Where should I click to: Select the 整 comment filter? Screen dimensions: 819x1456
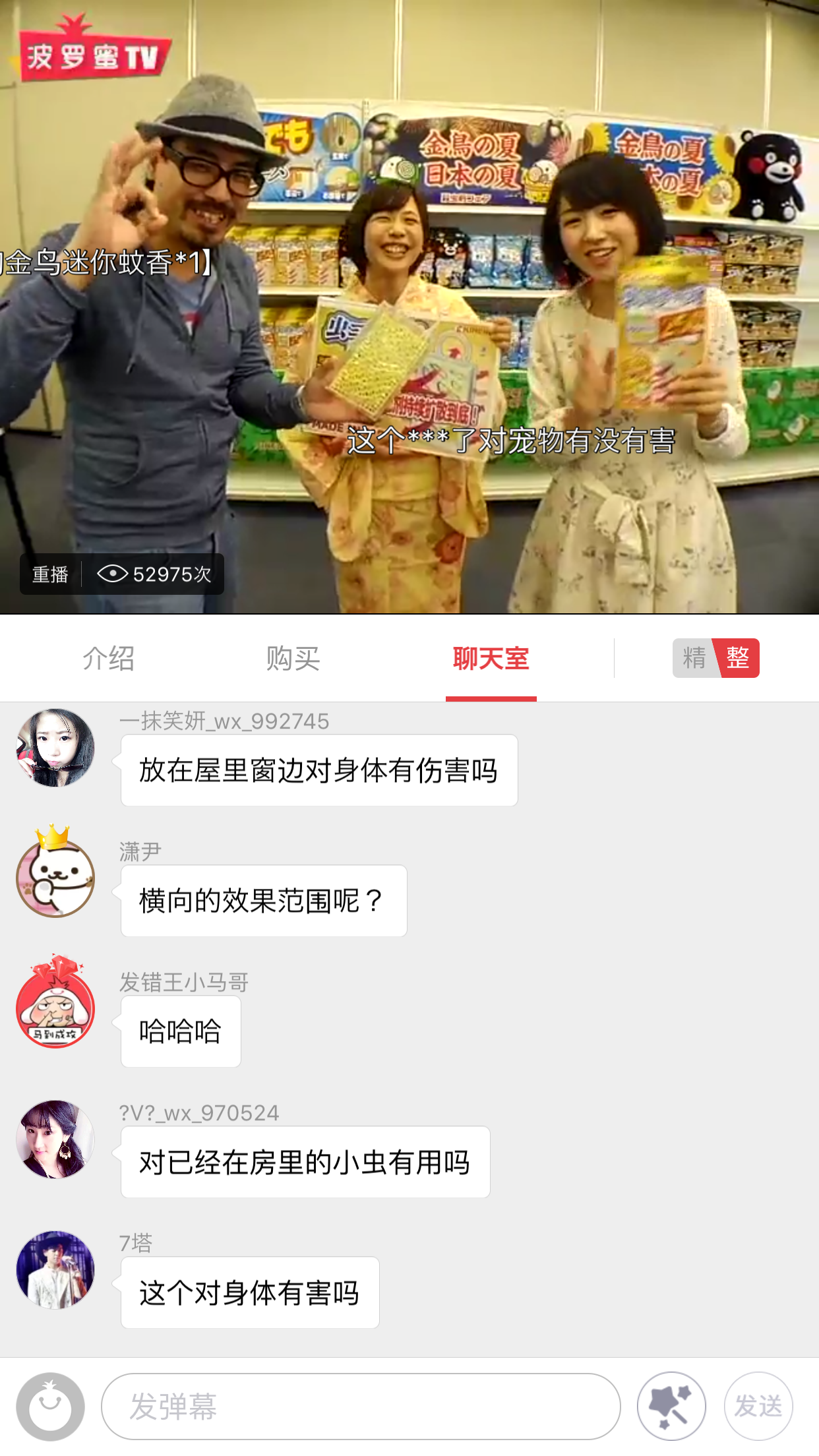pos(738,658)
